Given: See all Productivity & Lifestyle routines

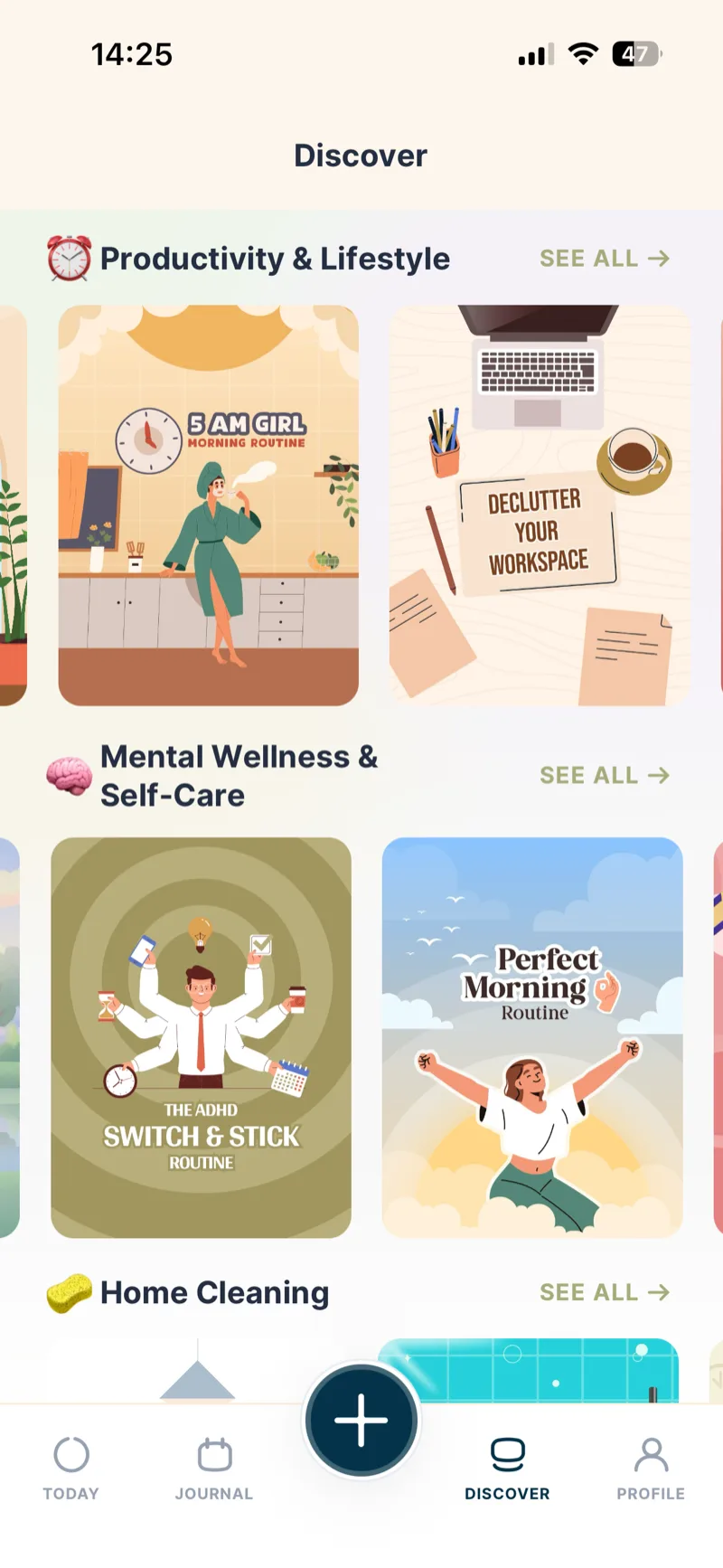Looking at the screenshot, I should (605, 259).
